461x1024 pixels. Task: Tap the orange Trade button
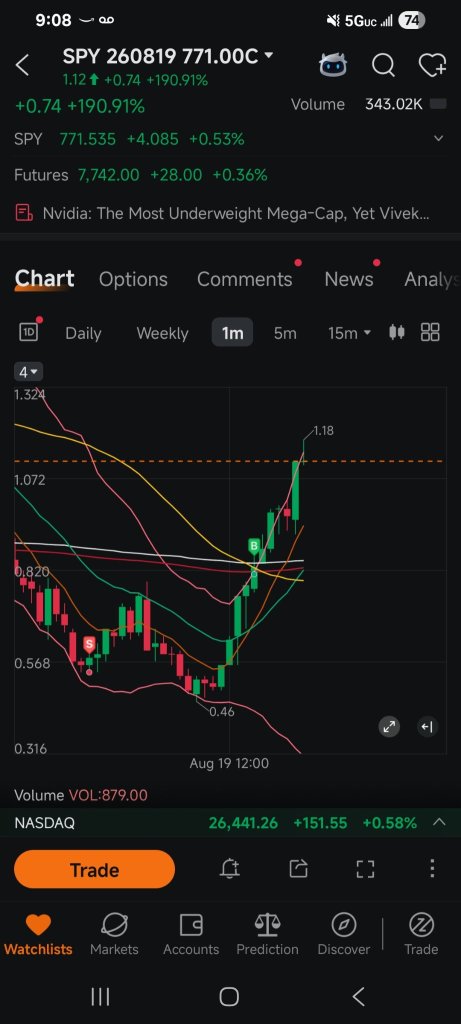pos(95,870)
